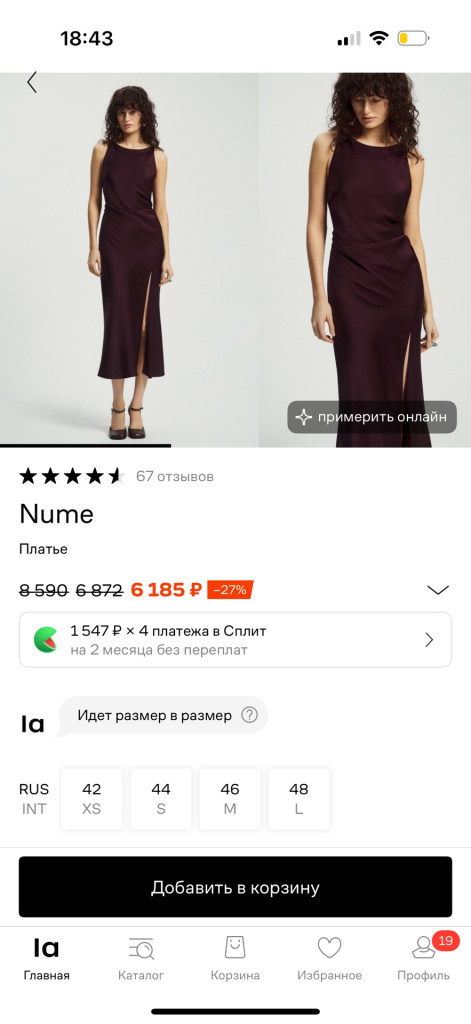Expand the price details chevron
Image resolution: width=471 pixels, height=1024 pixels.
[x=438, y=590]
